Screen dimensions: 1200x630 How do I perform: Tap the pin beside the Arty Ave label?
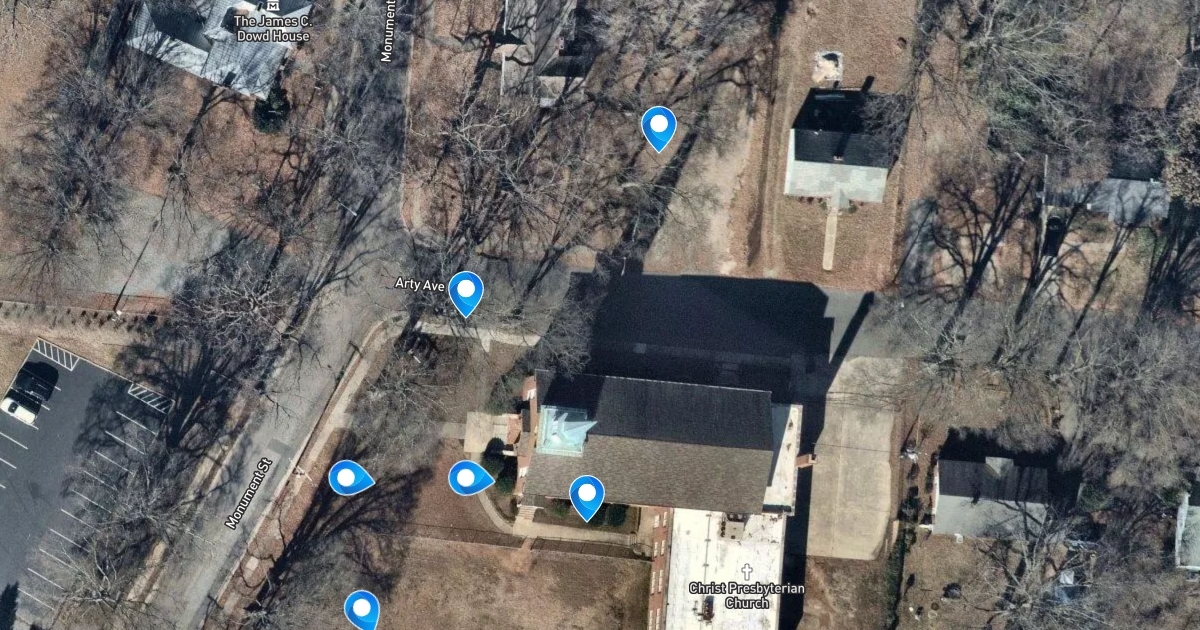[466, 291]
